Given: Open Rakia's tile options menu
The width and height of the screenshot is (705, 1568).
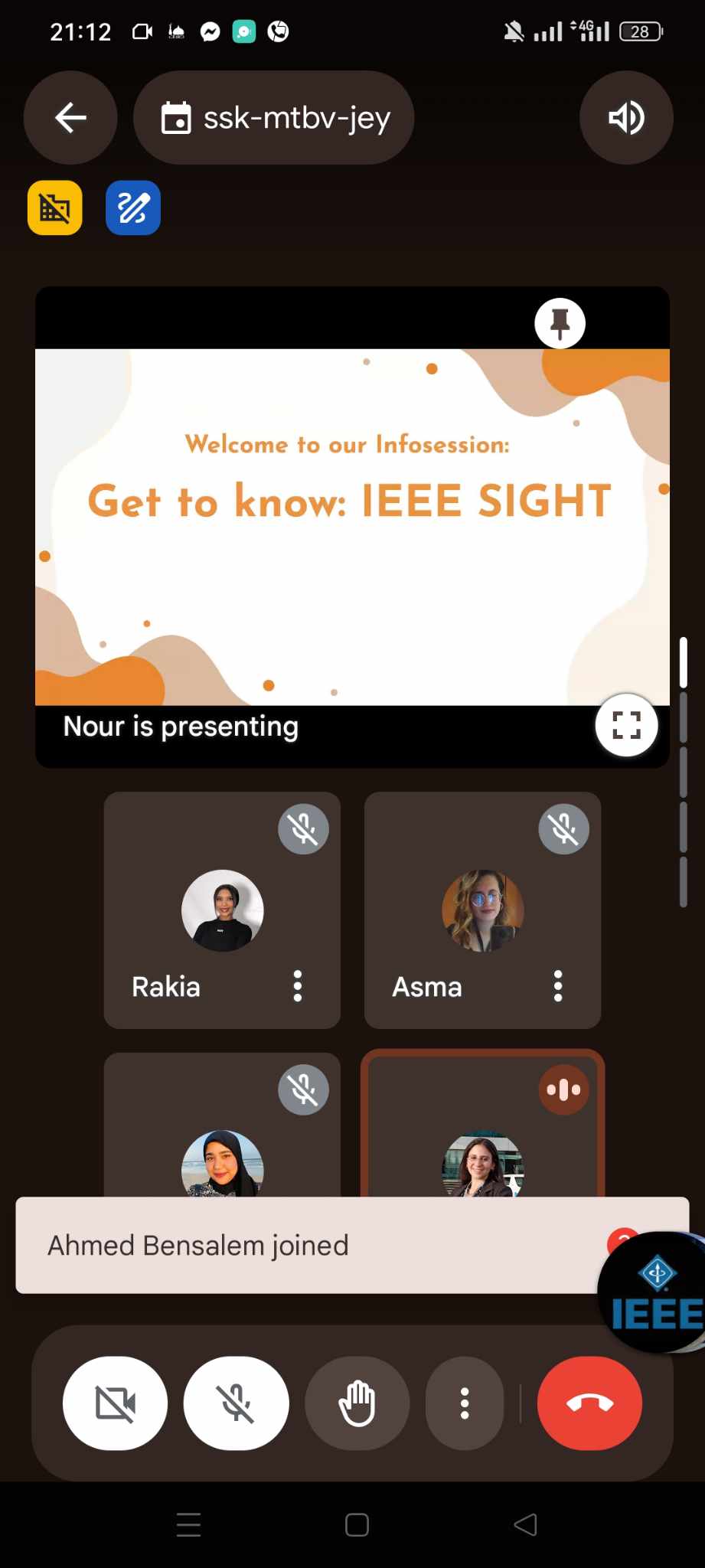Looking at the screenshot, I should tap(298, 986).
